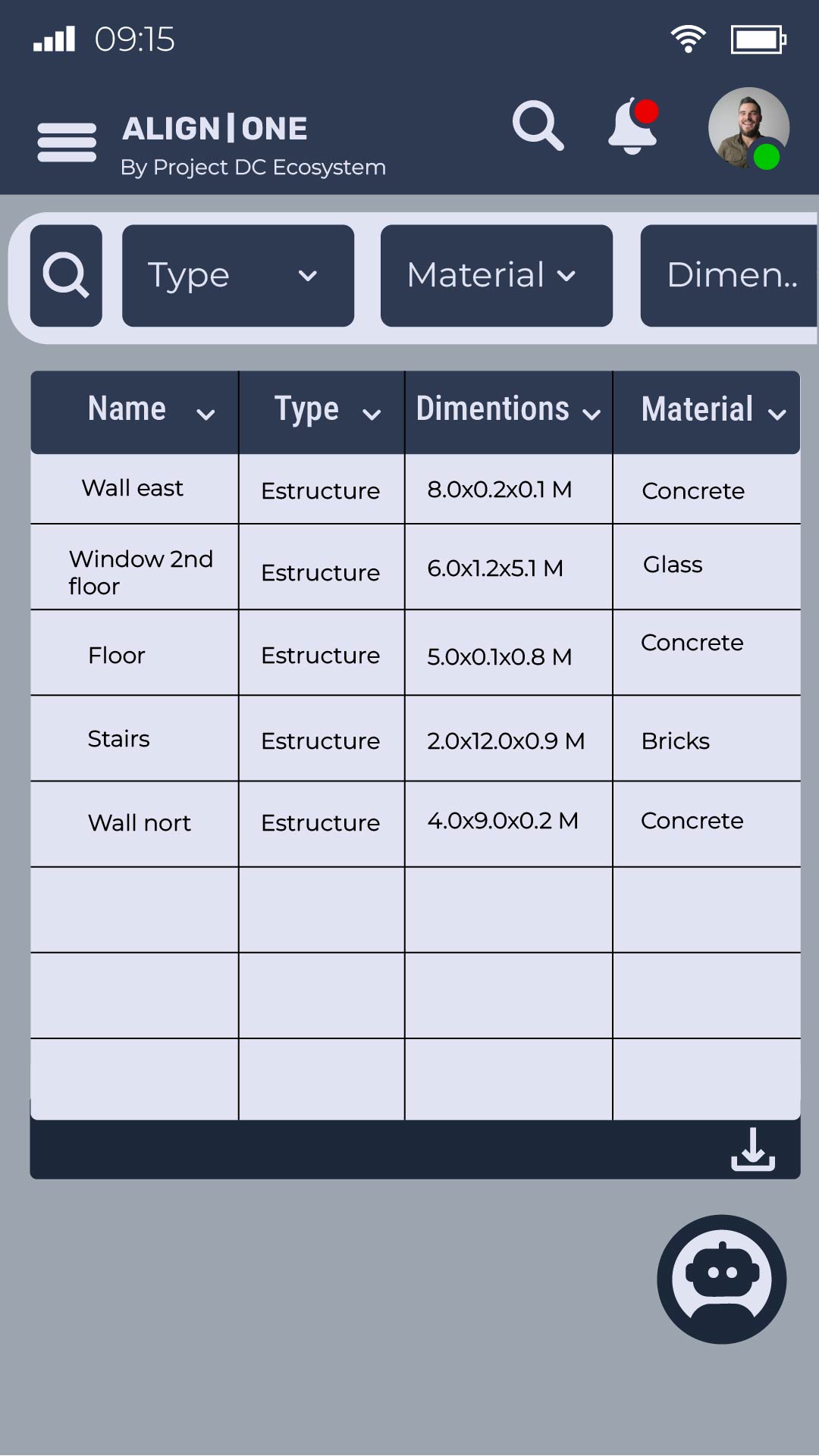Image resolution: width=819 pixels, height=1456 pixels.
Task: Expand the Type filter dropdown
Action: point(238,275)
